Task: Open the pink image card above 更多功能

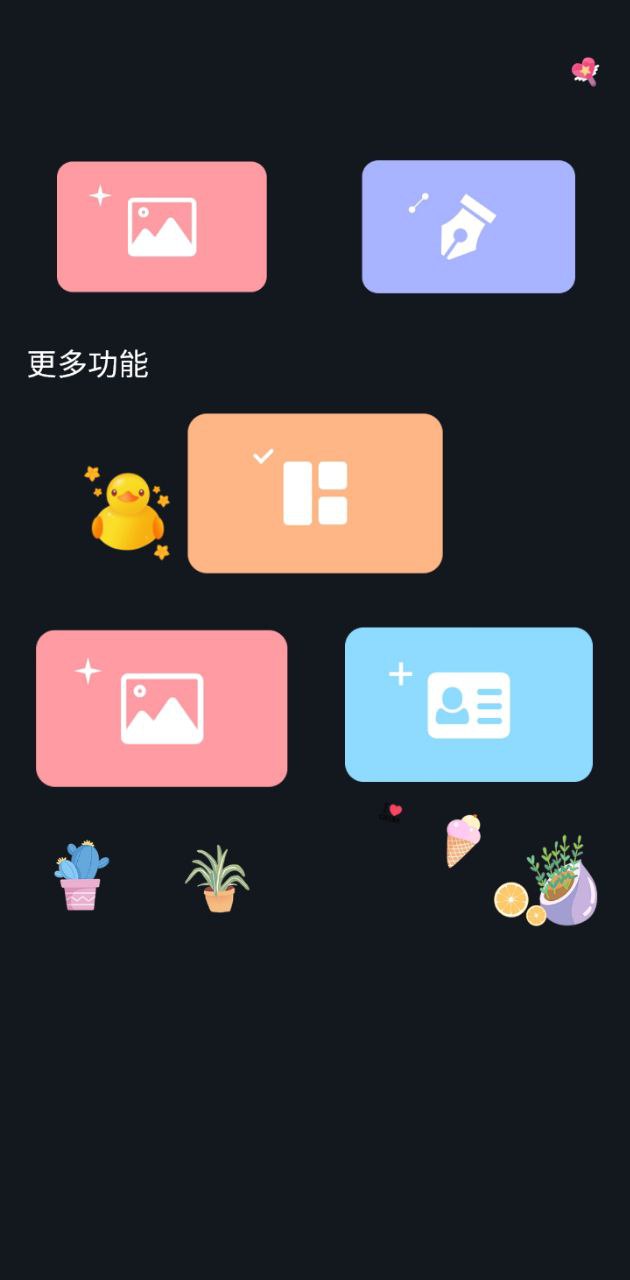Action: point(162,227)
